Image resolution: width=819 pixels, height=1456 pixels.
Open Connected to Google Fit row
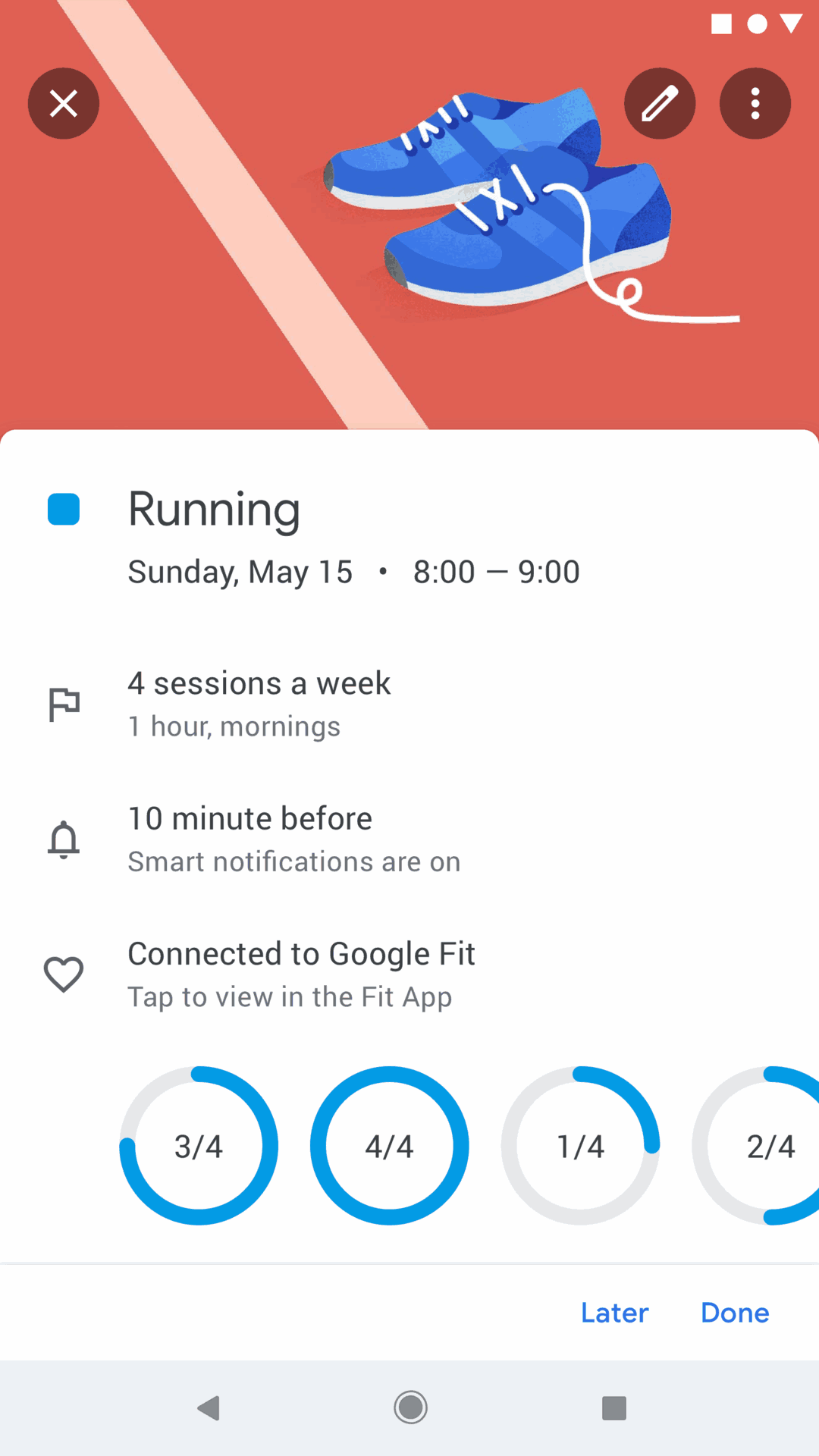(301, 974)
